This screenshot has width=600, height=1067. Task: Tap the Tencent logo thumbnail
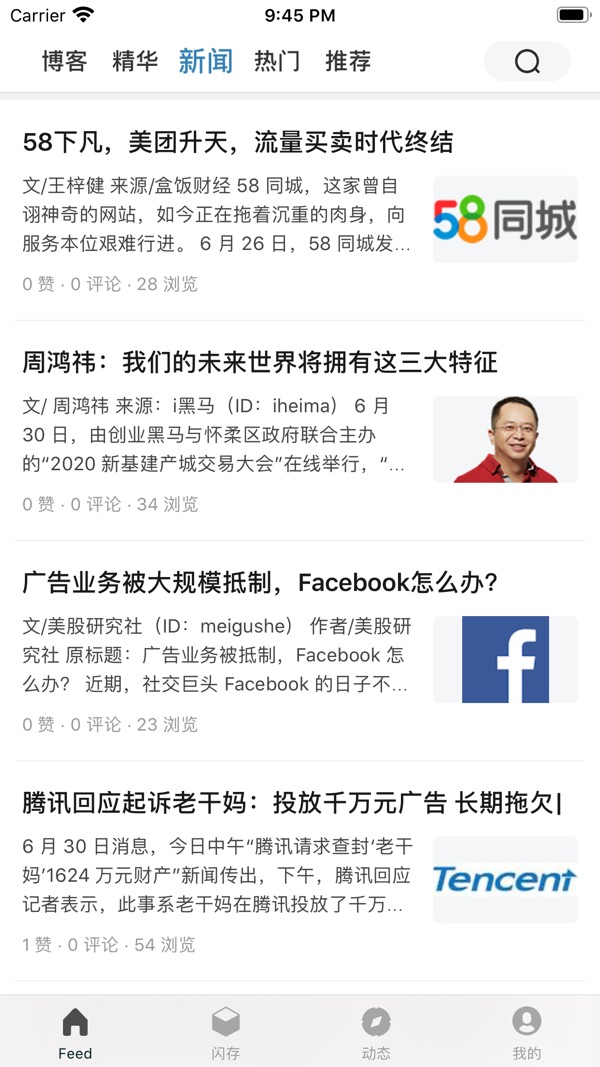pos(505,880)
